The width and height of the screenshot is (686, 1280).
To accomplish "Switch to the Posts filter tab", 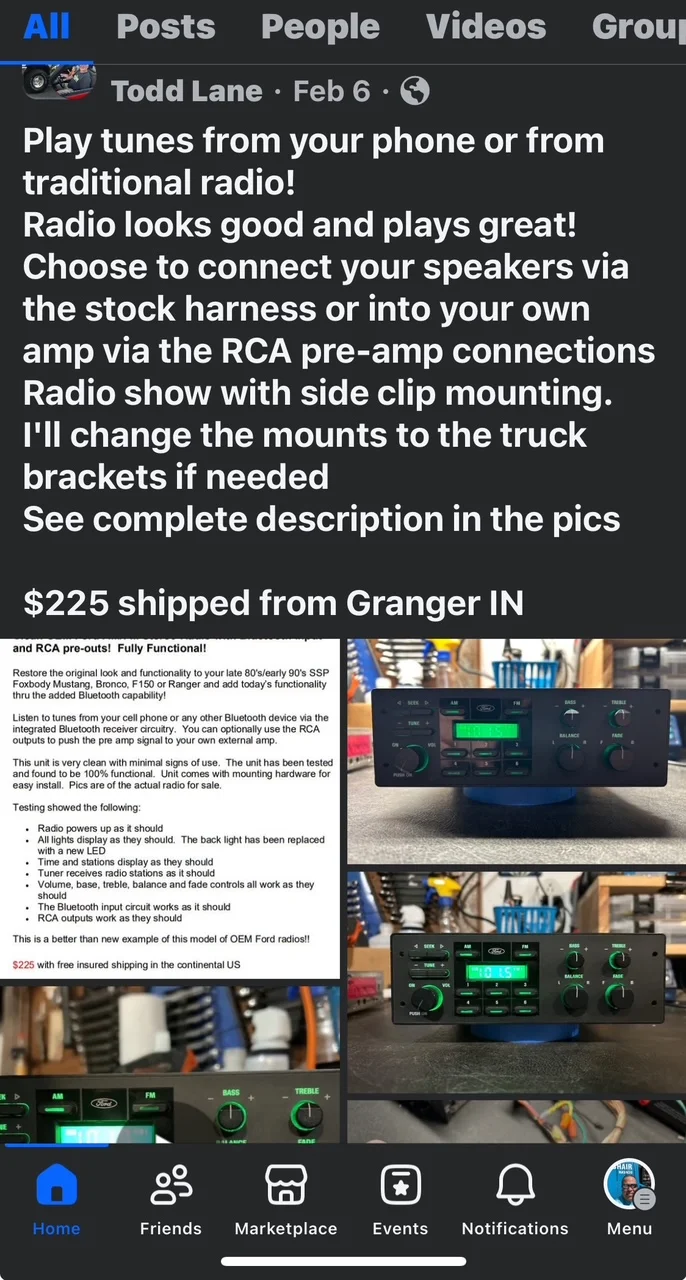I will [x=166, y=26].
